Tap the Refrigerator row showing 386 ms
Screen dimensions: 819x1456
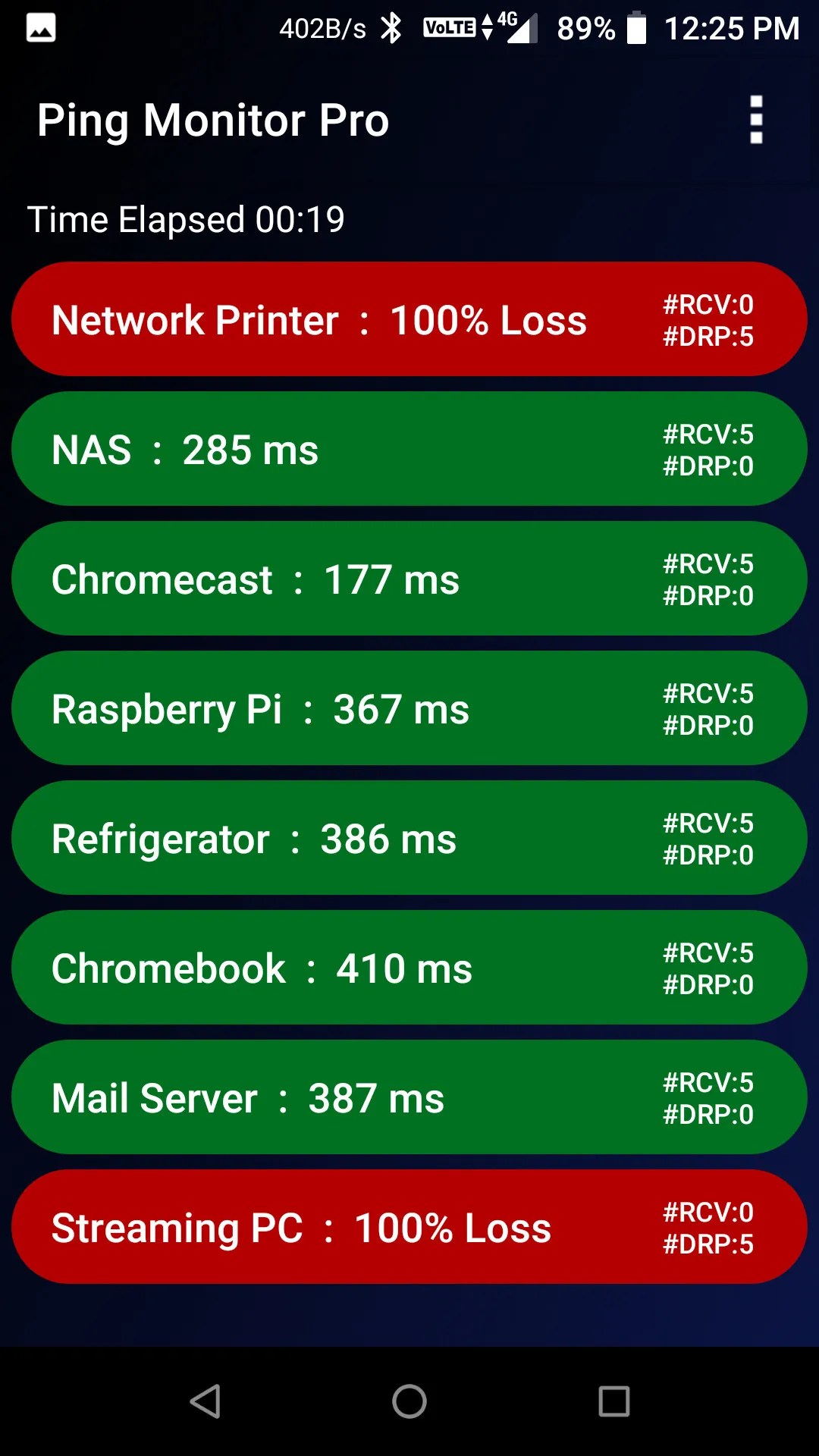409,838
